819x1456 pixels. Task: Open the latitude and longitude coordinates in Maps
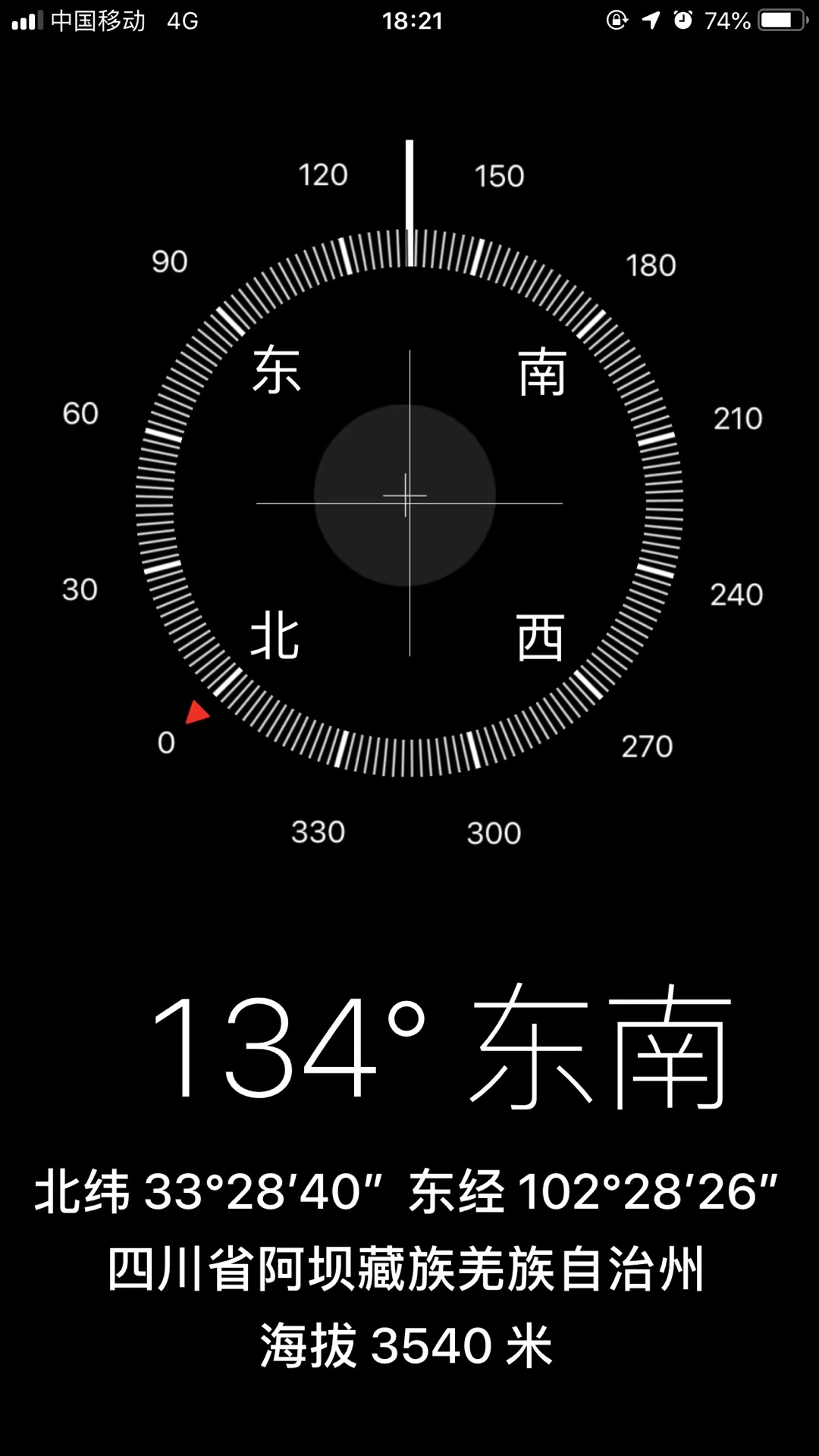pyautogui.click(x=406, y=1191)
